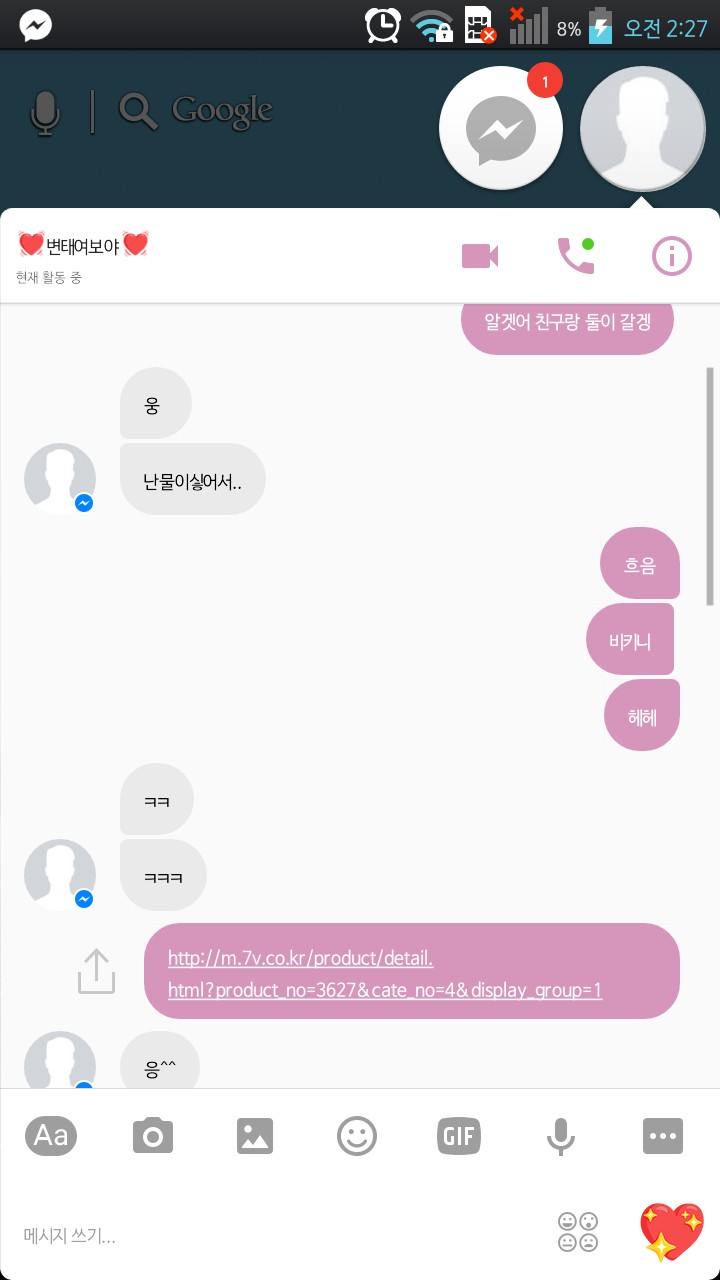Open the Messenger chat head with notification
The height and width of the screenshot is (1280, 720).
coord(501,128)
